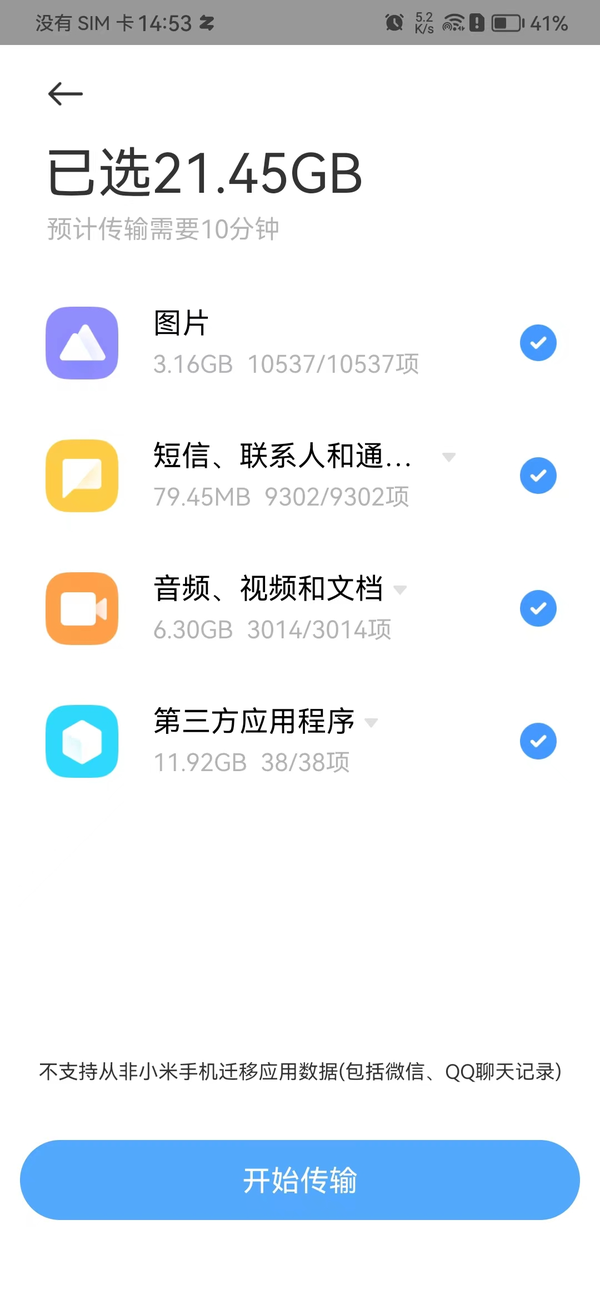Screen dimensions: 600x1300
Task: Uncheck the 图片 checkbox
Action: 538,343
